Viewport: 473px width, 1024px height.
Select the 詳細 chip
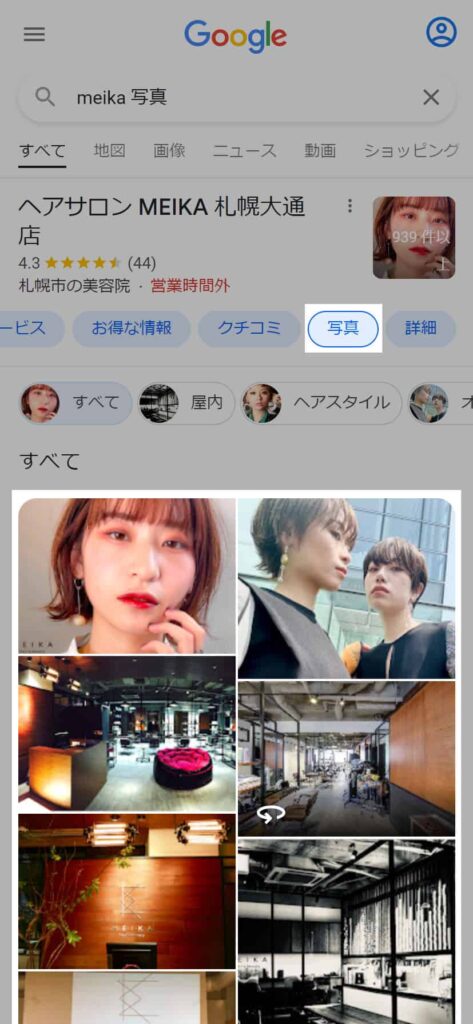[421, 328]
